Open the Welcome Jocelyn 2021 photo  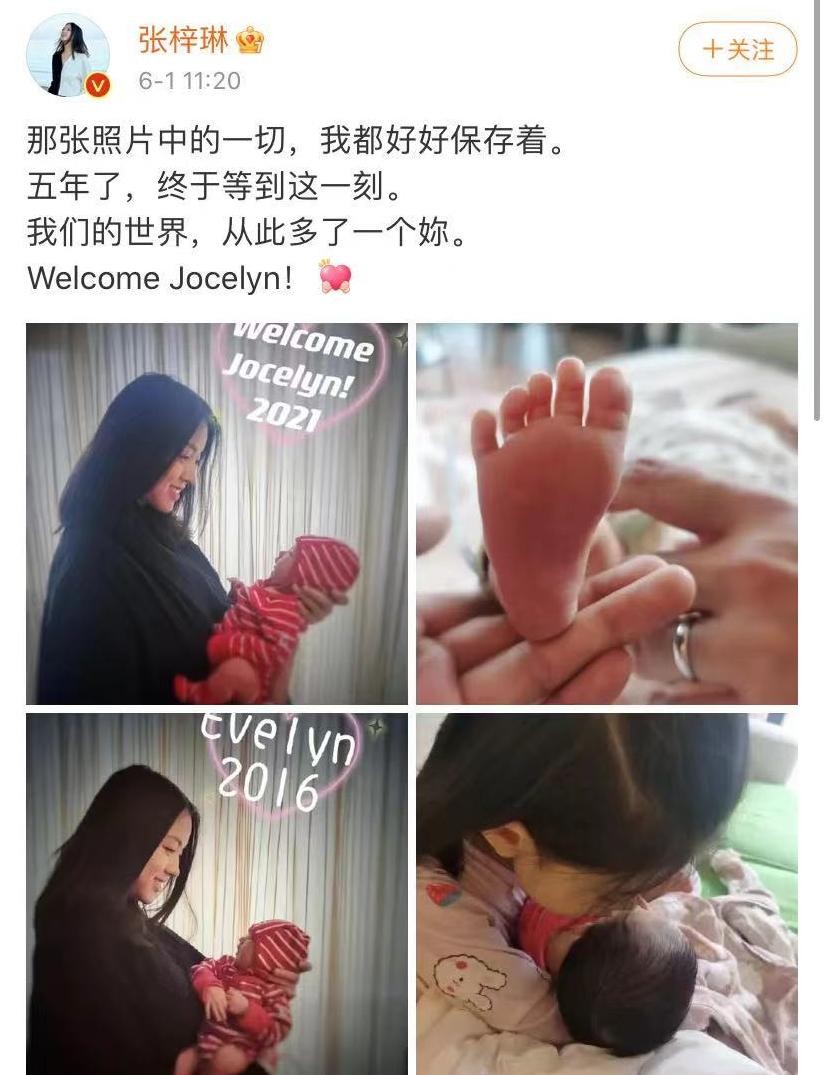coord(217,514)
